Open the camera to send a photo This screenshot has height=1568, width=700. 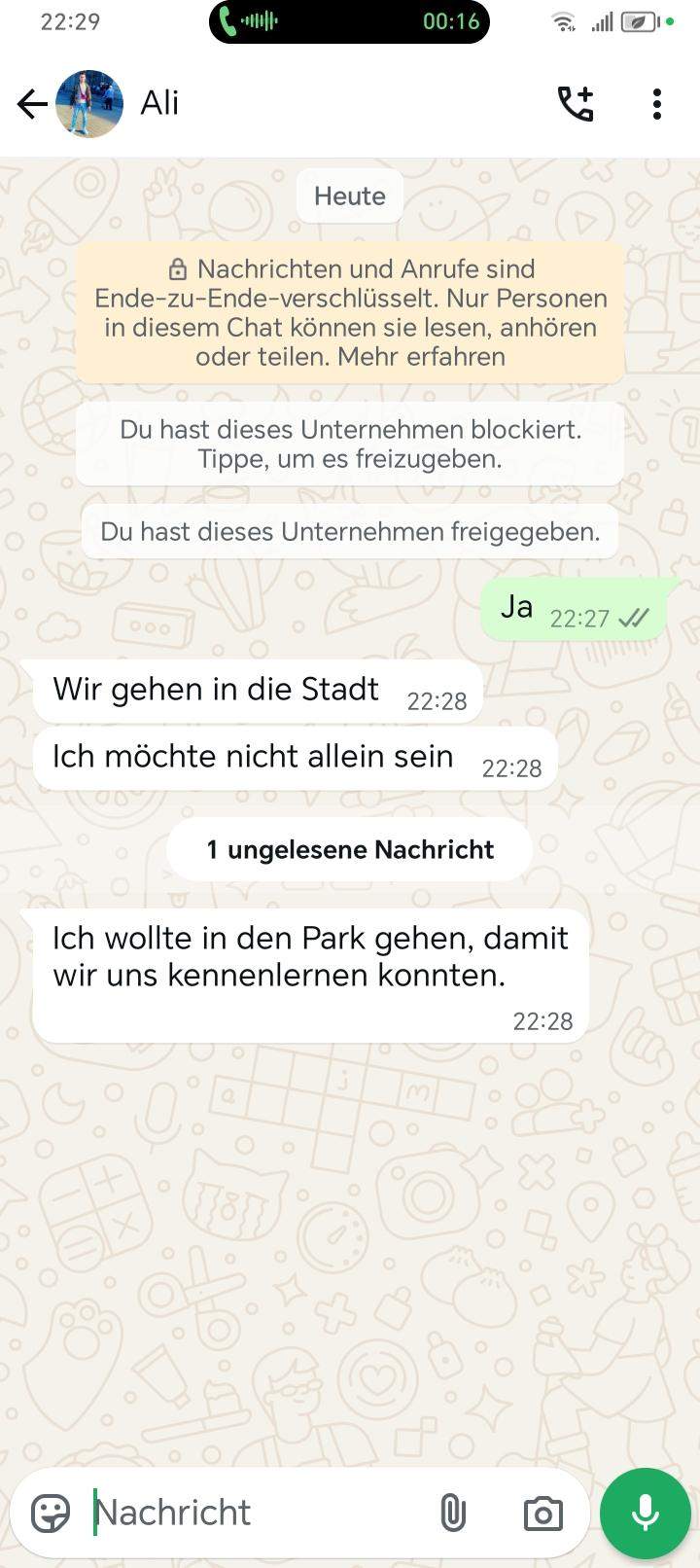tap(542, 1512)
